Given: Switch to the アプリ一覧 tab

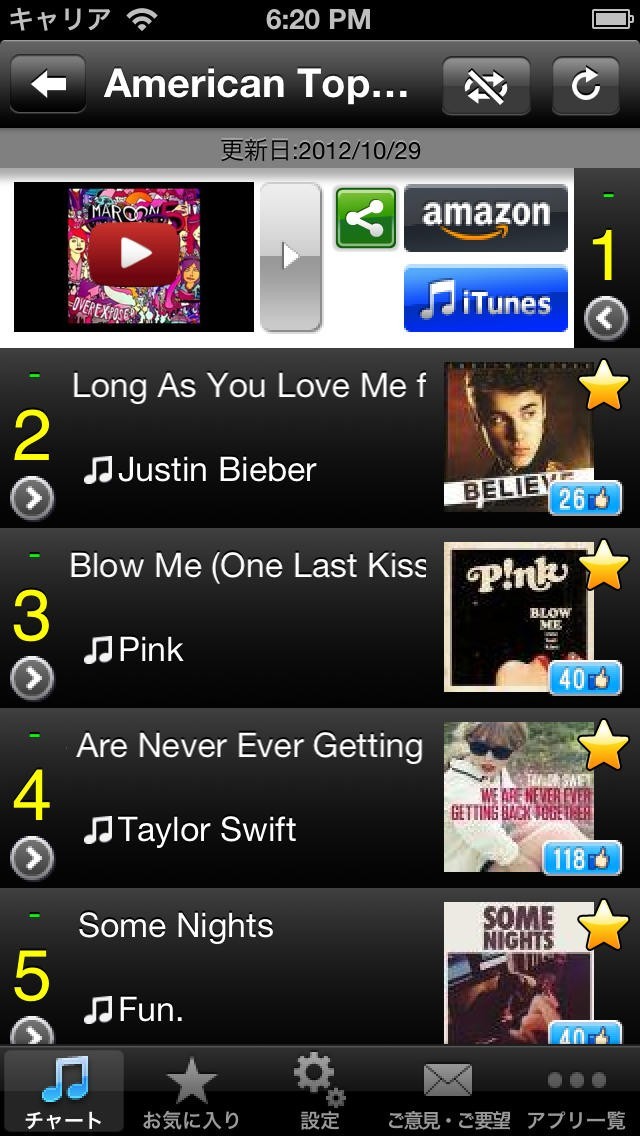Looking at the screenshot, I should (x=576, y=1092).
